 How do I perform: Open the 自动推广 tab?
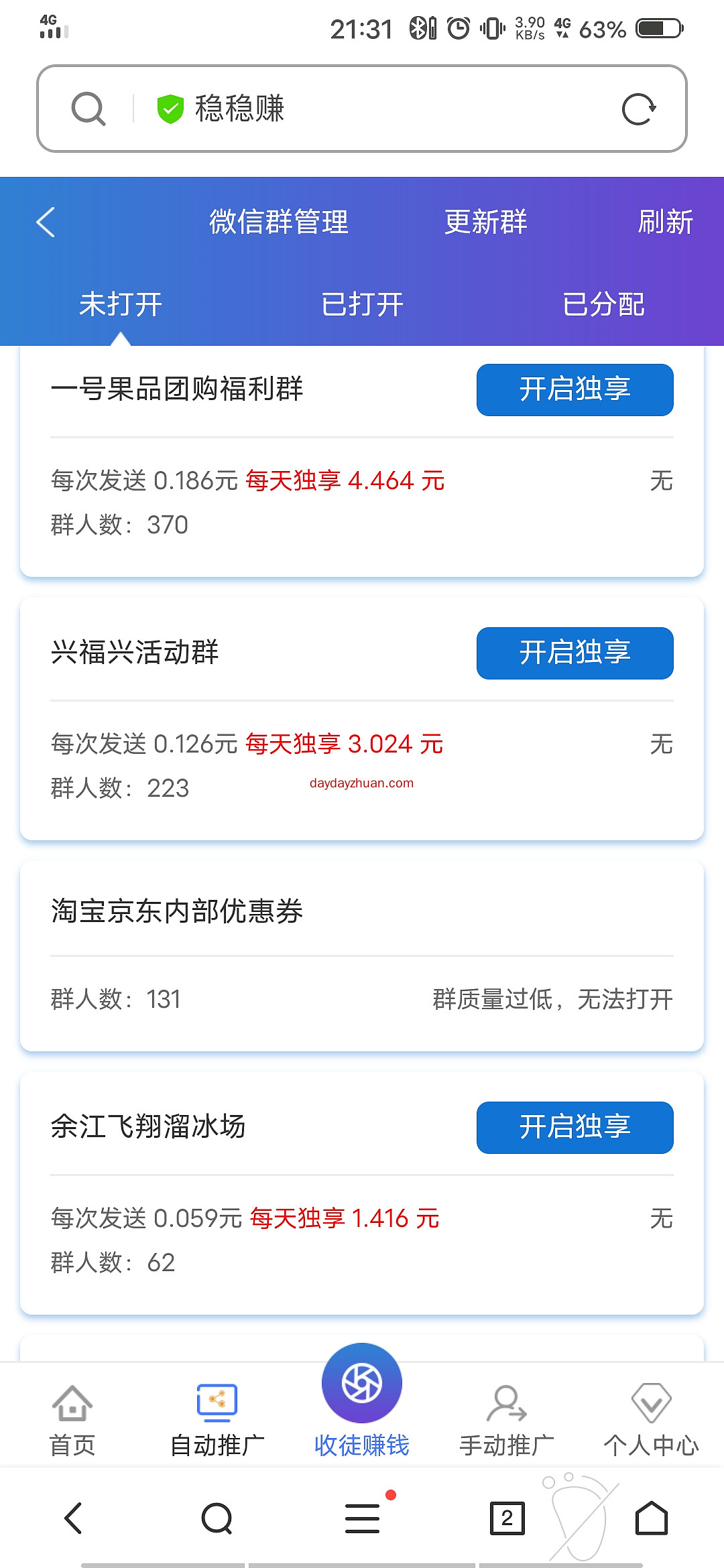217,1419
